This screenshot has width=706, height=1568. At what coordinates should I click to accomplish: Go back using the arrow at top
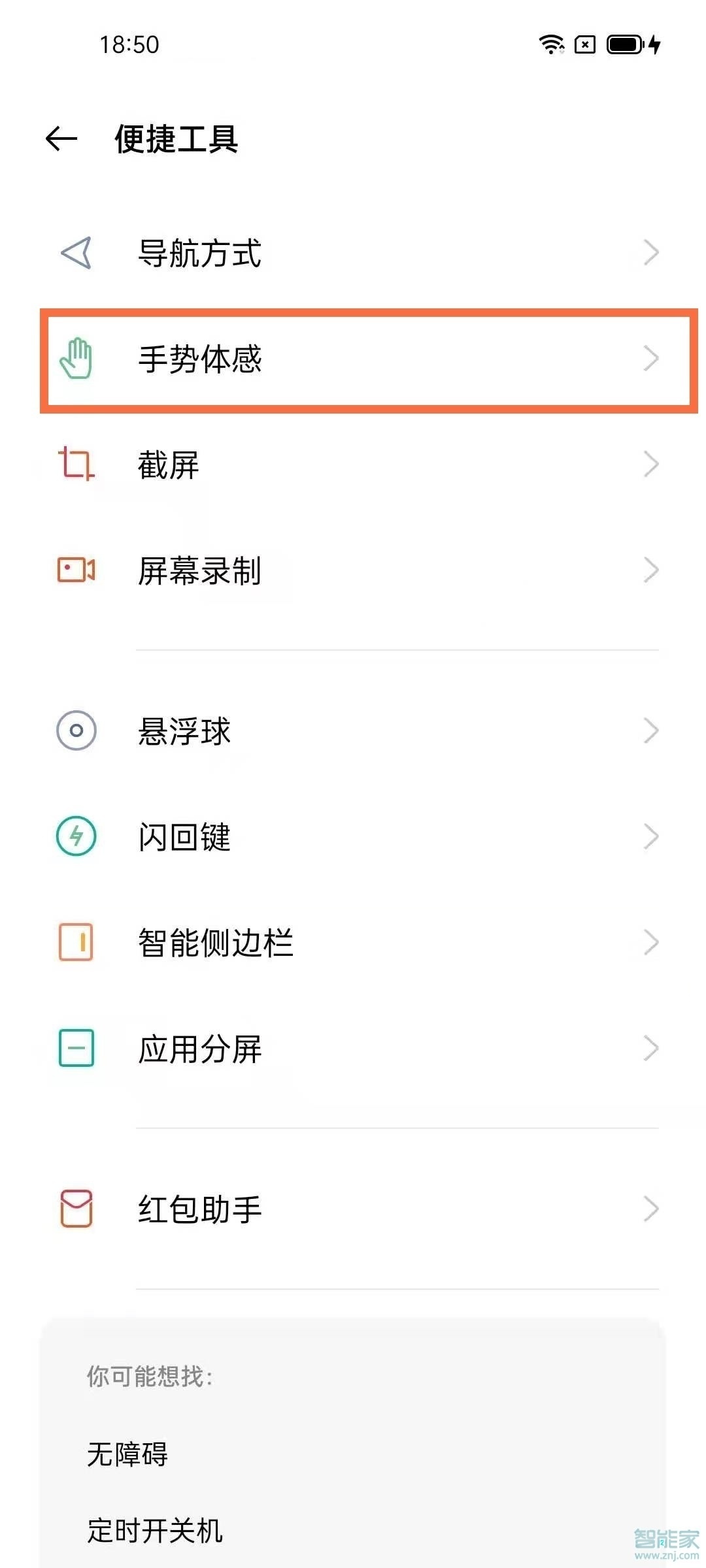click(x=61, y=137)
